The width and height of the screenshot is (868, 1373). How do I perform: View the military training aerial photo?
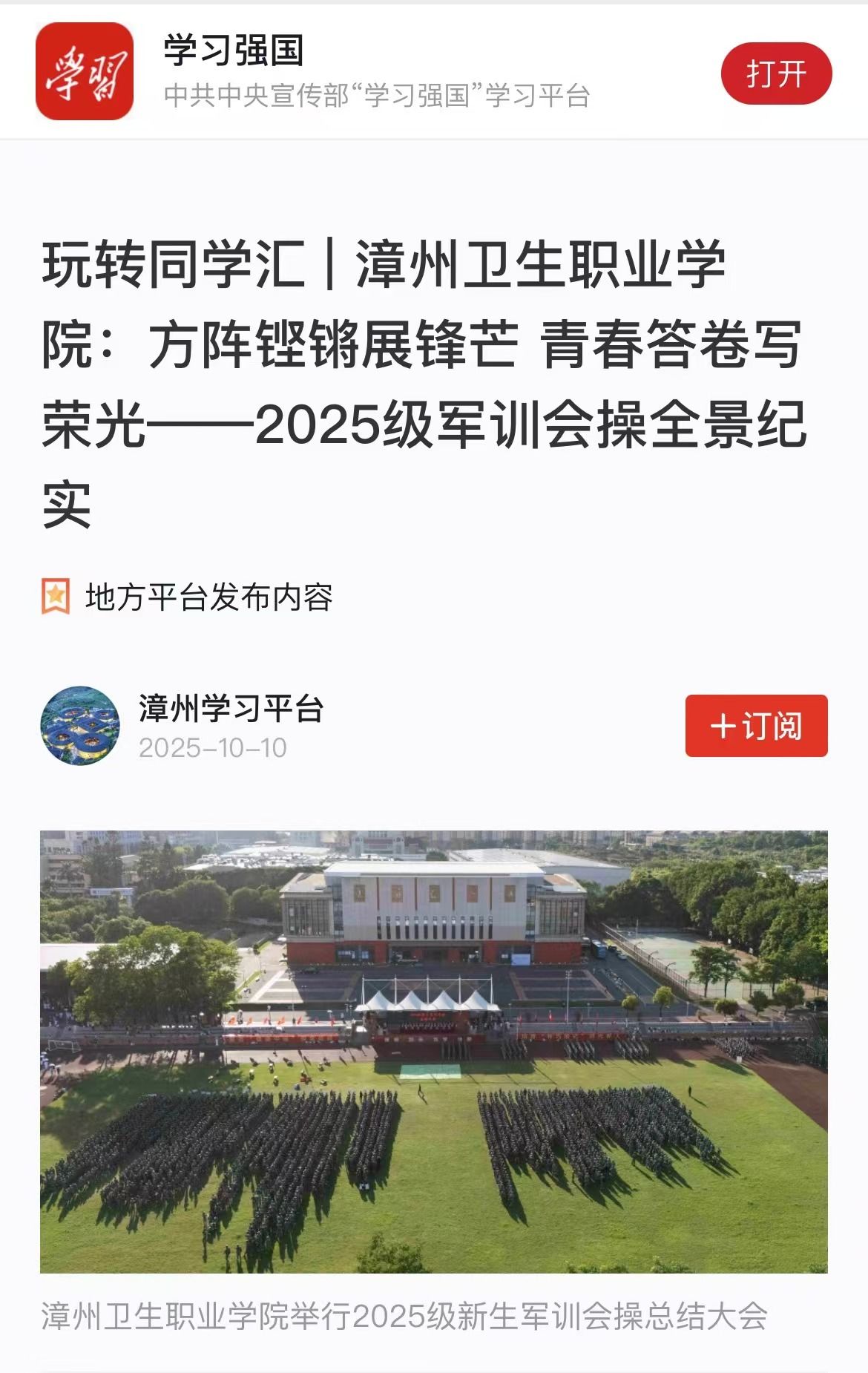[x=433, y=1052]
